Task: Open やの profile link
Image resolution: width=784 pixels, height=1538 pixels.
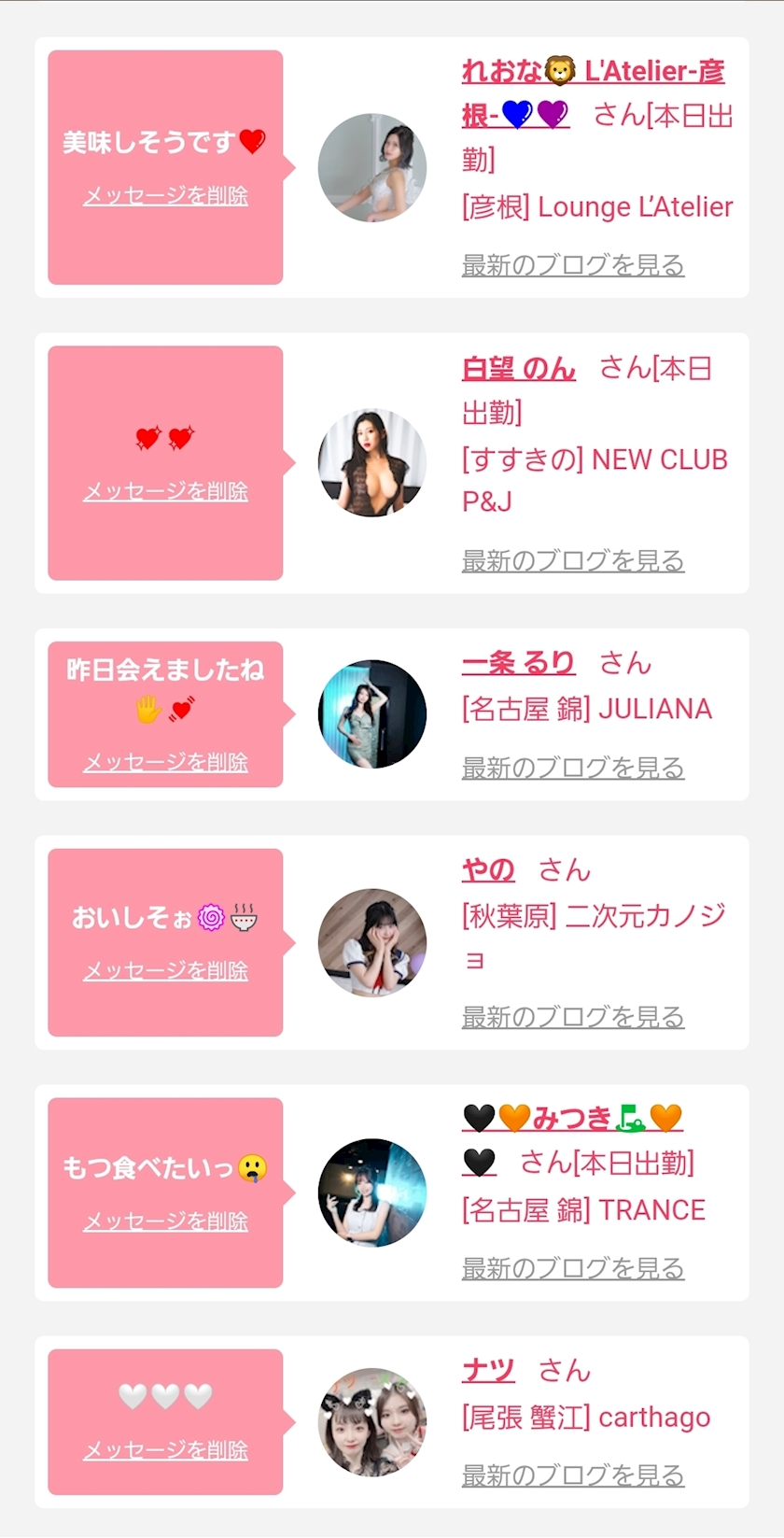Action: pyautogui.click(x=488, y=870)
